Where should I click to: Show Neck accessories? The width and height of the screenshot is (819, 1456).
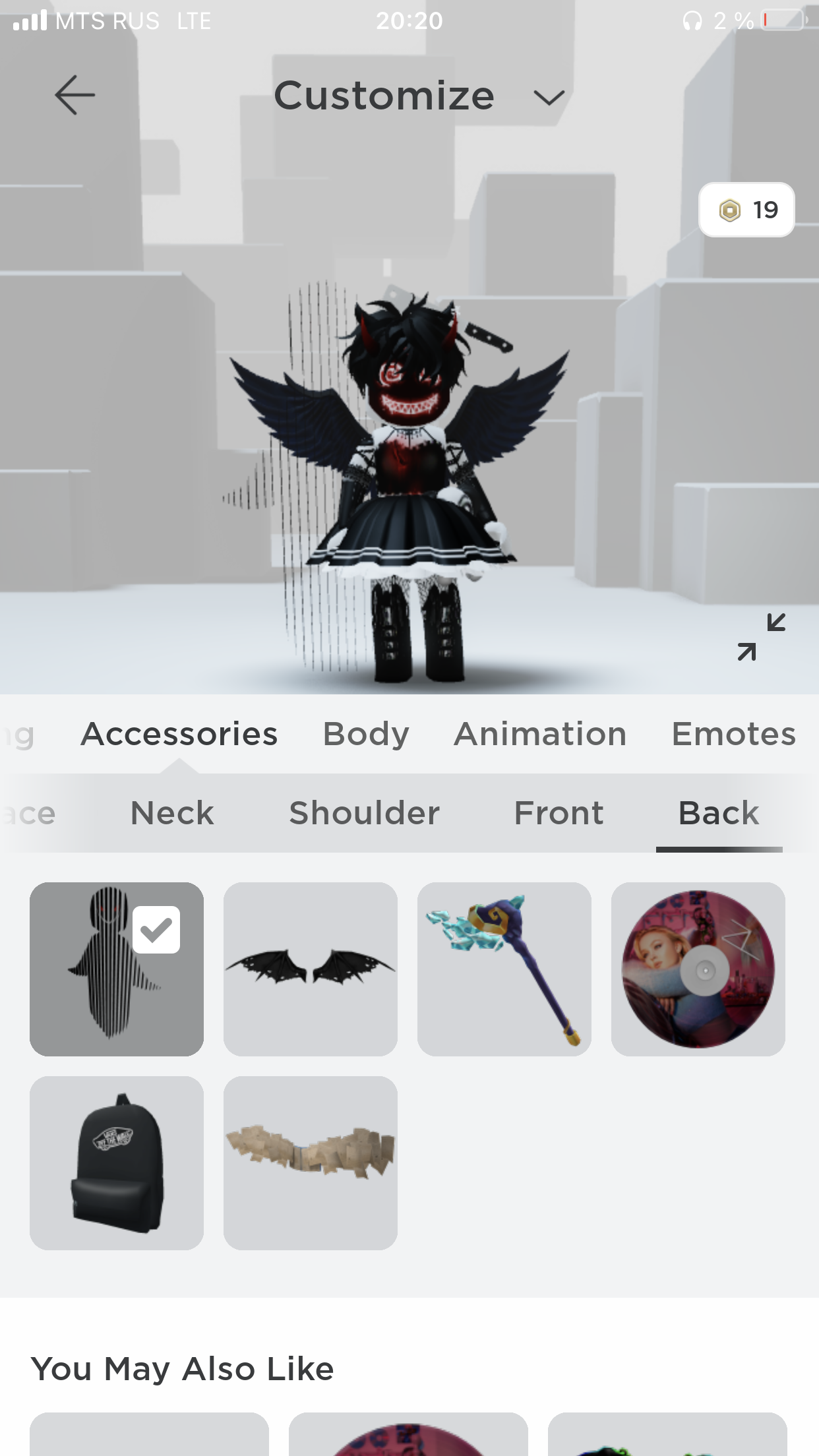point(172,813)
